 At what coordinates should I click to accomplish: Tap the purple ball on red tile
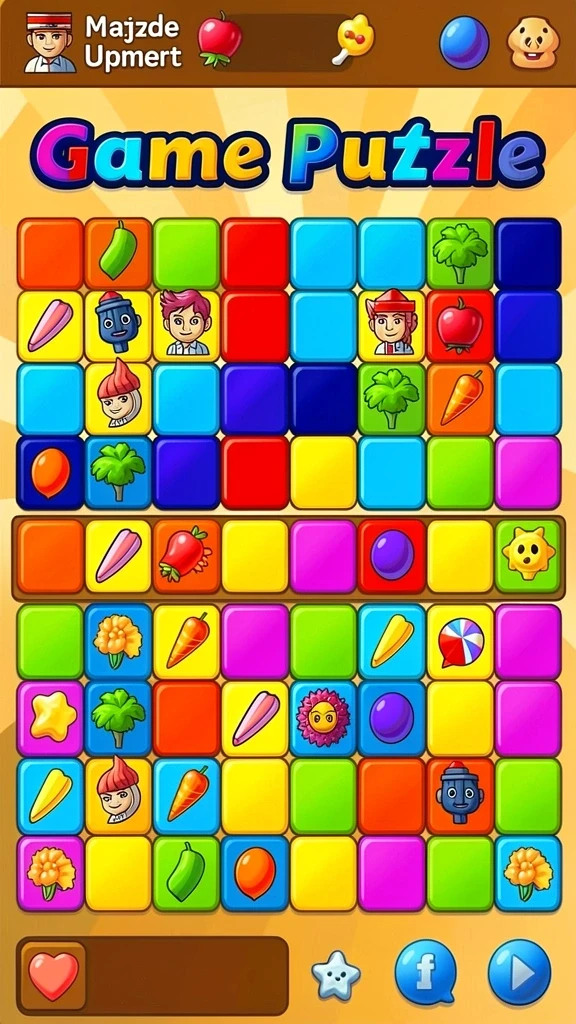pyautogui.click(x=391, y=555)
